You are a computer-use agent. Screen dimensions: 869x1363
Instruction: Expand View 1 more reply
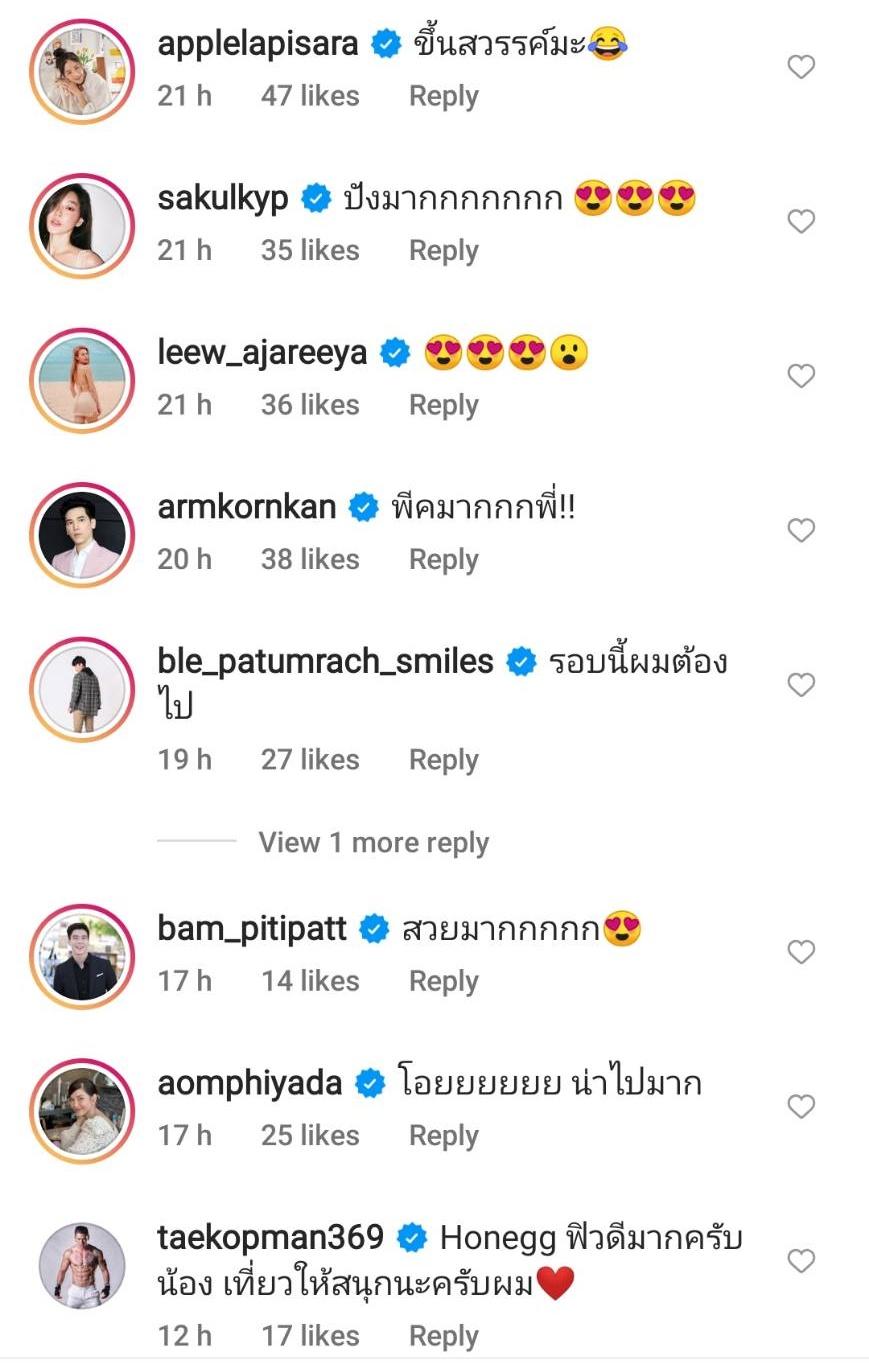(x=373, y=843)
